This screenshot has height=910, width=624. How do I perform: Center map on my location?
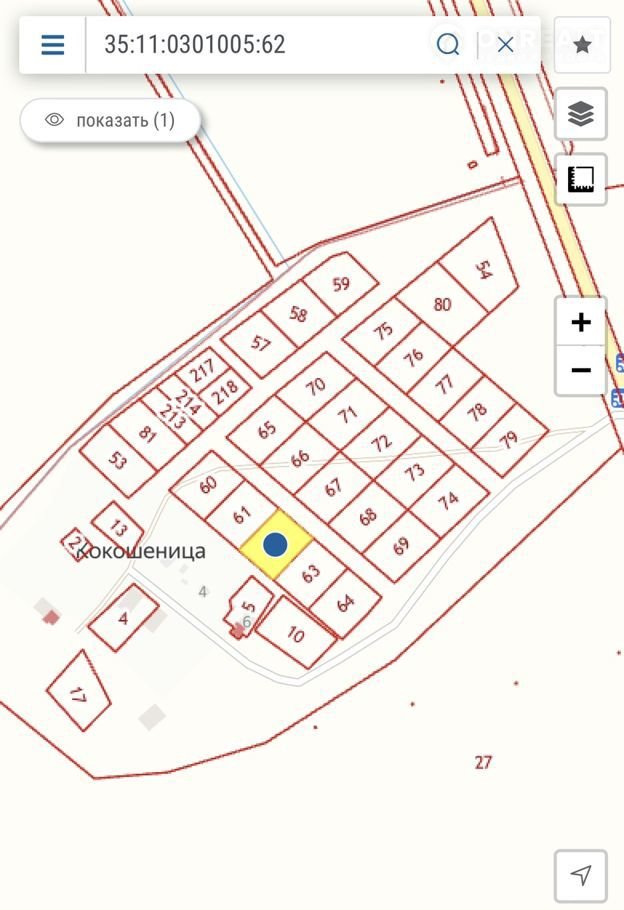(581, 875)
